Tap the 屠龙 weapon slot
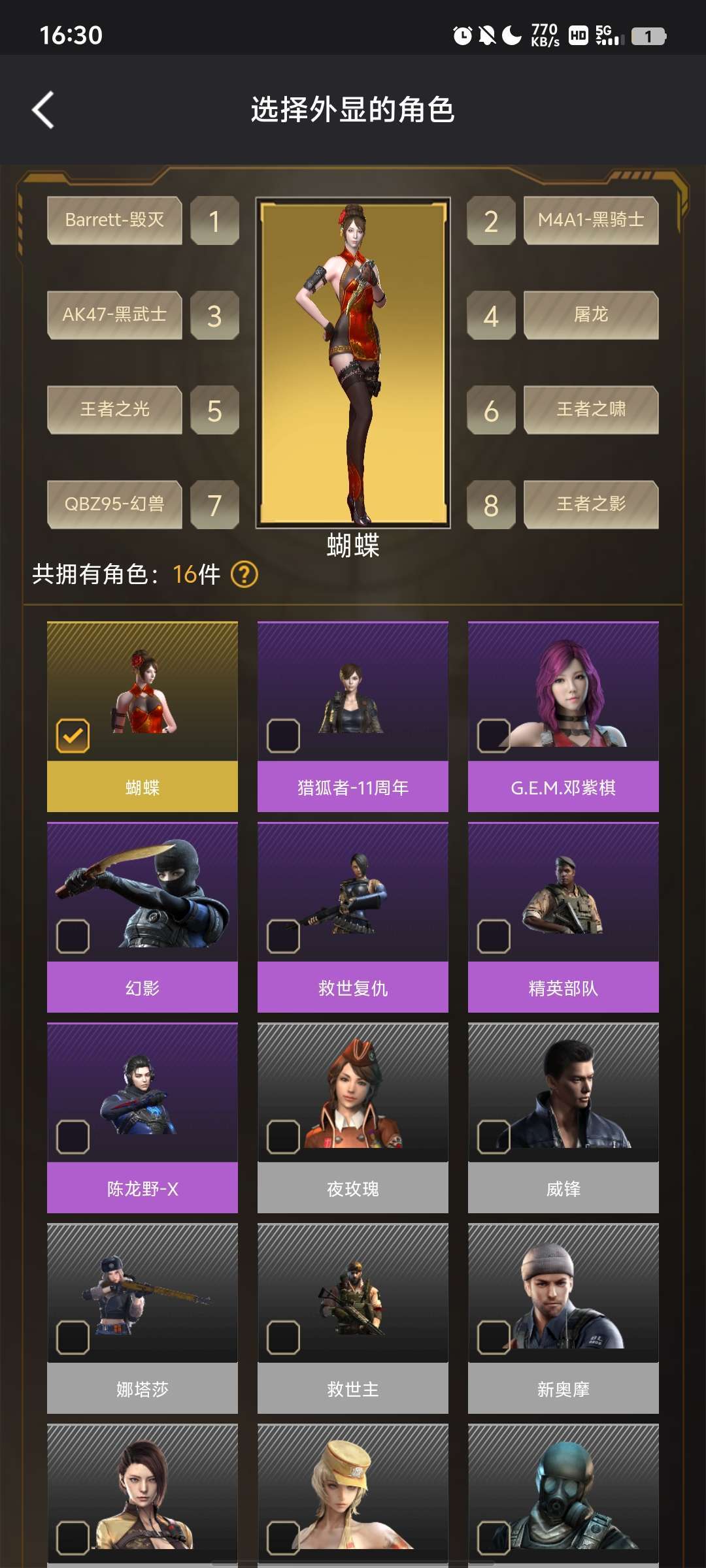This screenshot has width=706, height=1568. pyautogui.click(x=591, y=315)
